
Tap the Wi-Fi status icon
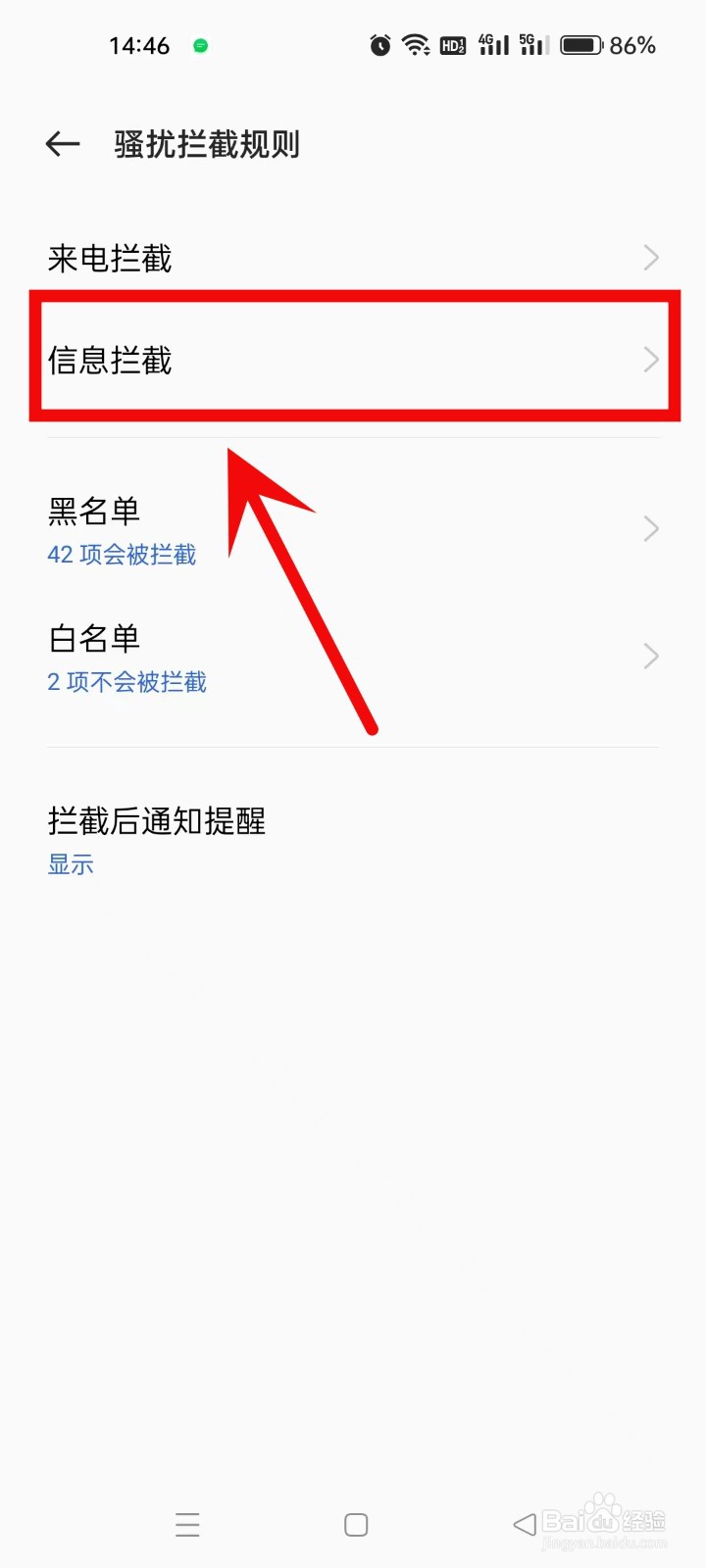(x=416, y=44)
